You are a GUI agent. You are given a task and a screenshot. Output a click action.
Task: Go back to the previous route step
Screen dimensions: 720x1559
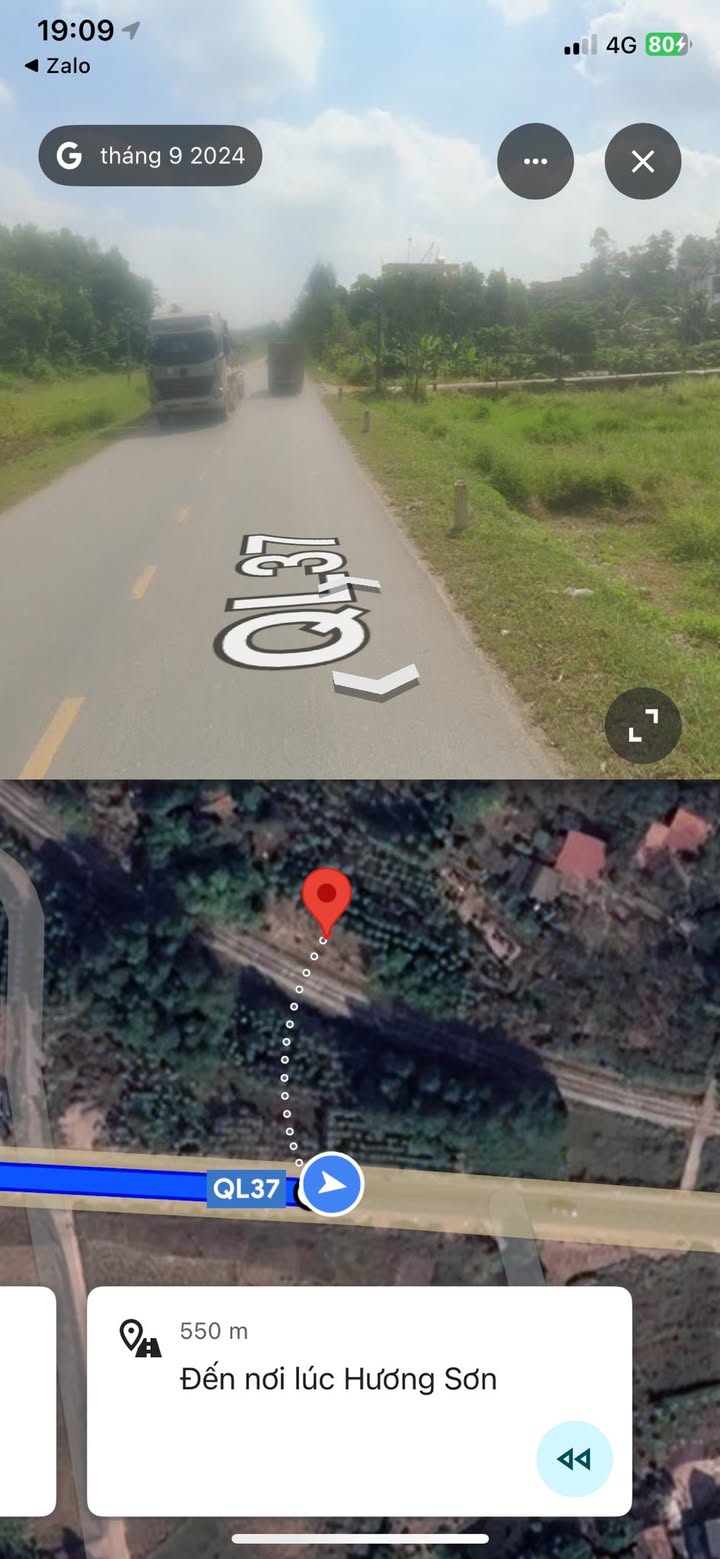tap(574, 1459)
